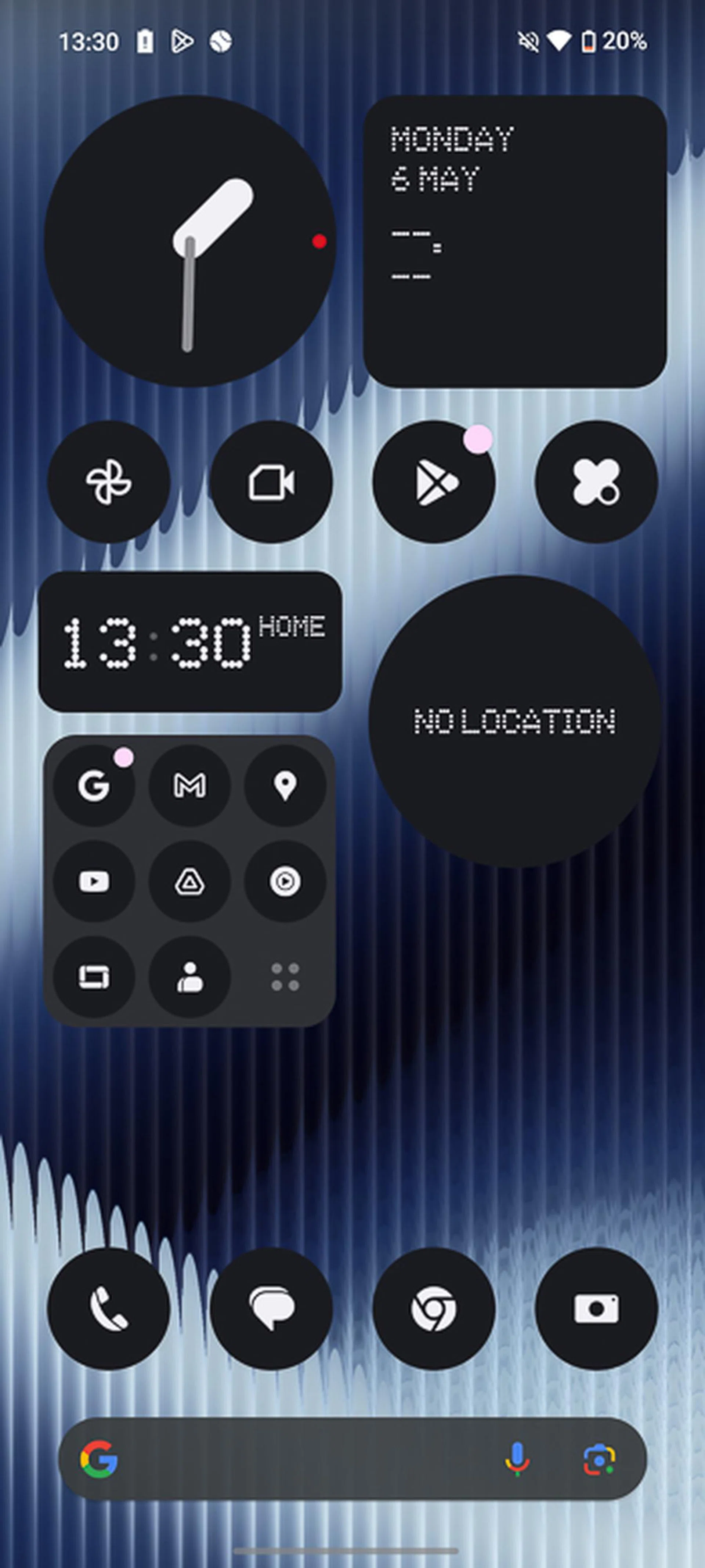Image resolution: width=705 pixels, height=1568 pixels.
Task: Open YouTube from the folder widget
Action: pos(94,881)
